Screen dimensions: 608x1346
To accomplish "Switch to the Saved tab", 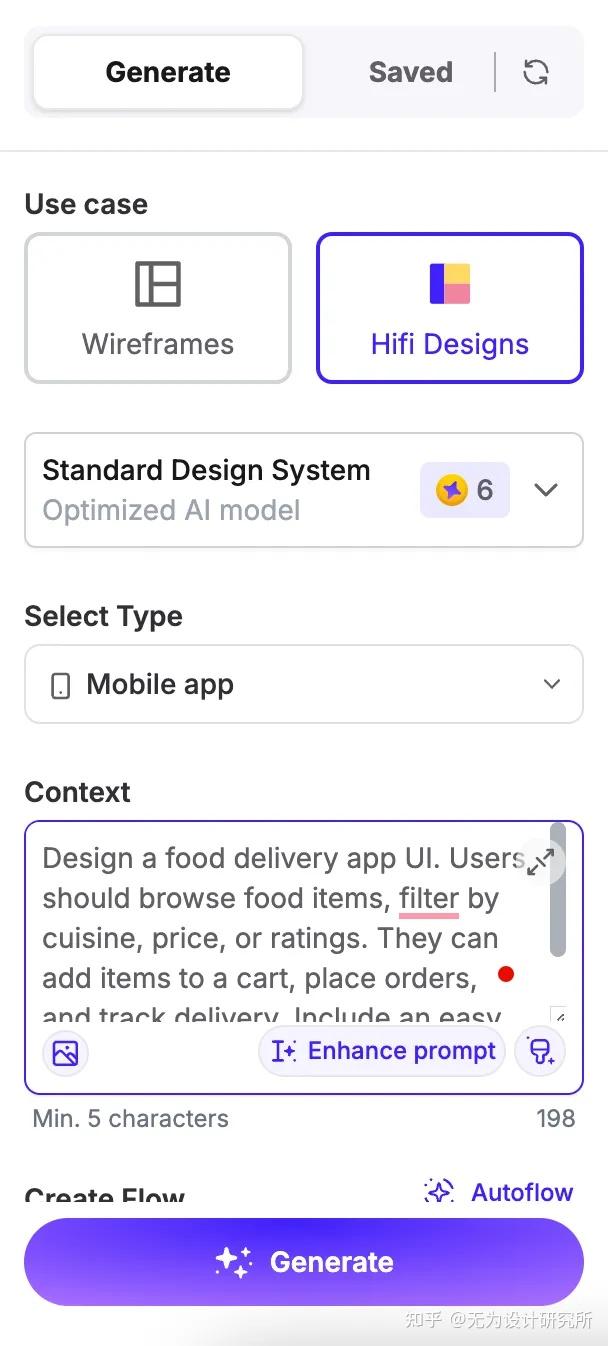I will click(x=410, y=72).
